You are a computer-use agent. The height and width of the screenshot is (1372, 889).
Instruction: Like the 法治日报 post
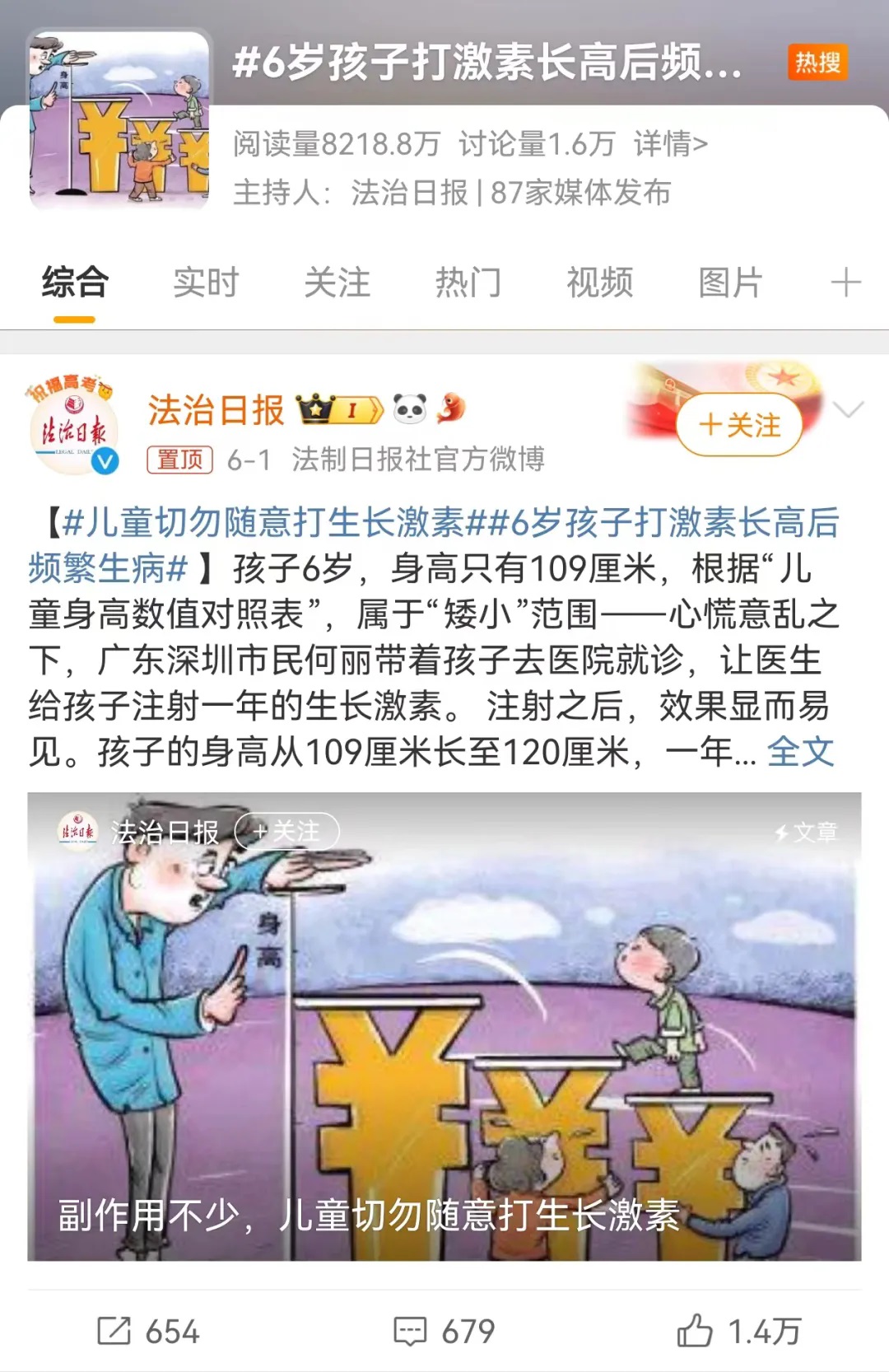738,1331
